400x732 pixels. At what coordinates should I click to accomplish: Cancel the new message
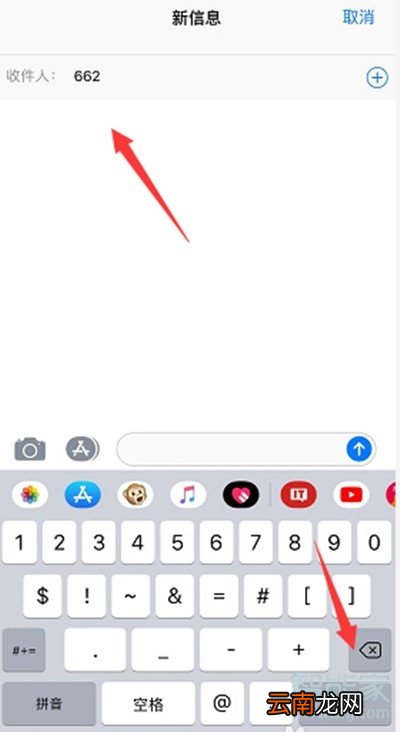pos(358,17)
